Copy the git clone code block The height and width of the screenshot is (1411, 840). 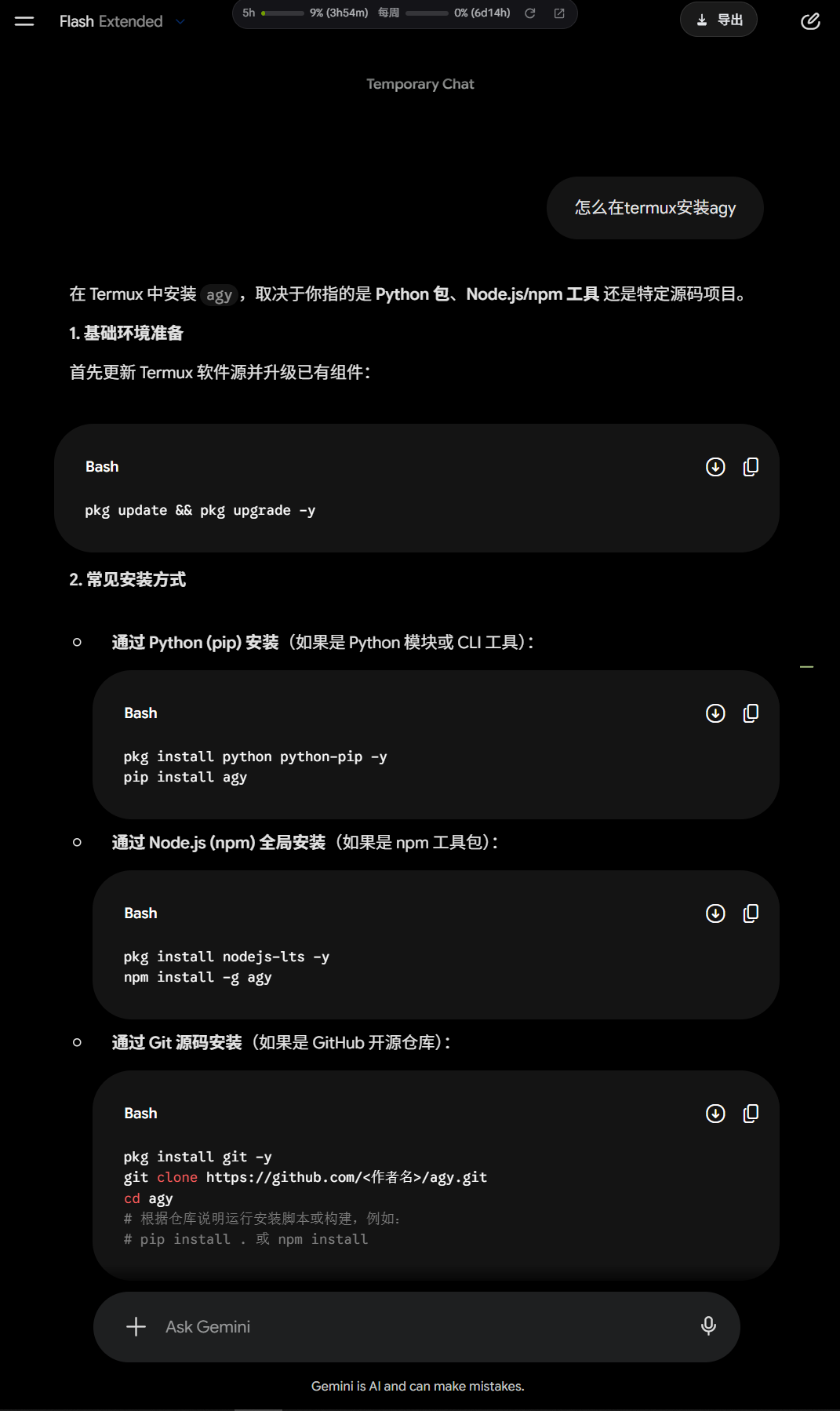751,1114
